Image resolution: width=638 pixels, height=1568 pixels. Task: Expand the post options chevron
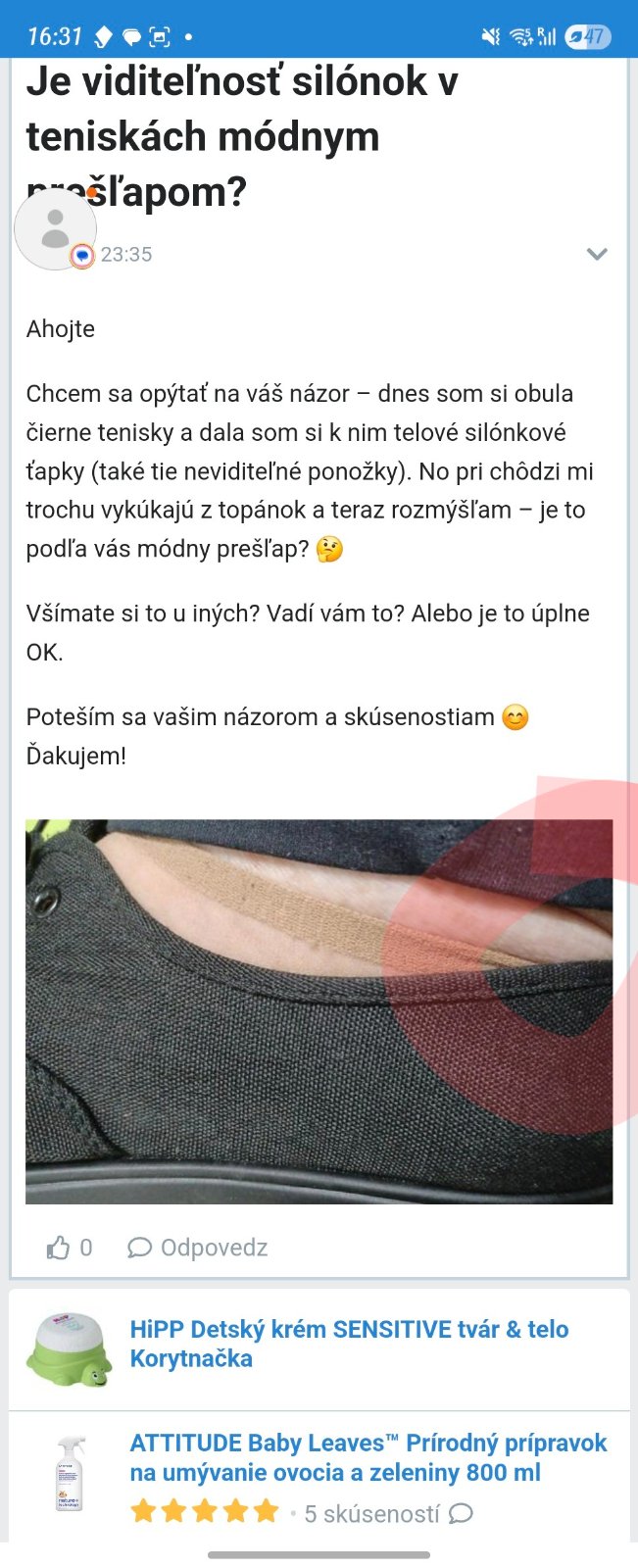pyautogui.click(x=596, y=254)
